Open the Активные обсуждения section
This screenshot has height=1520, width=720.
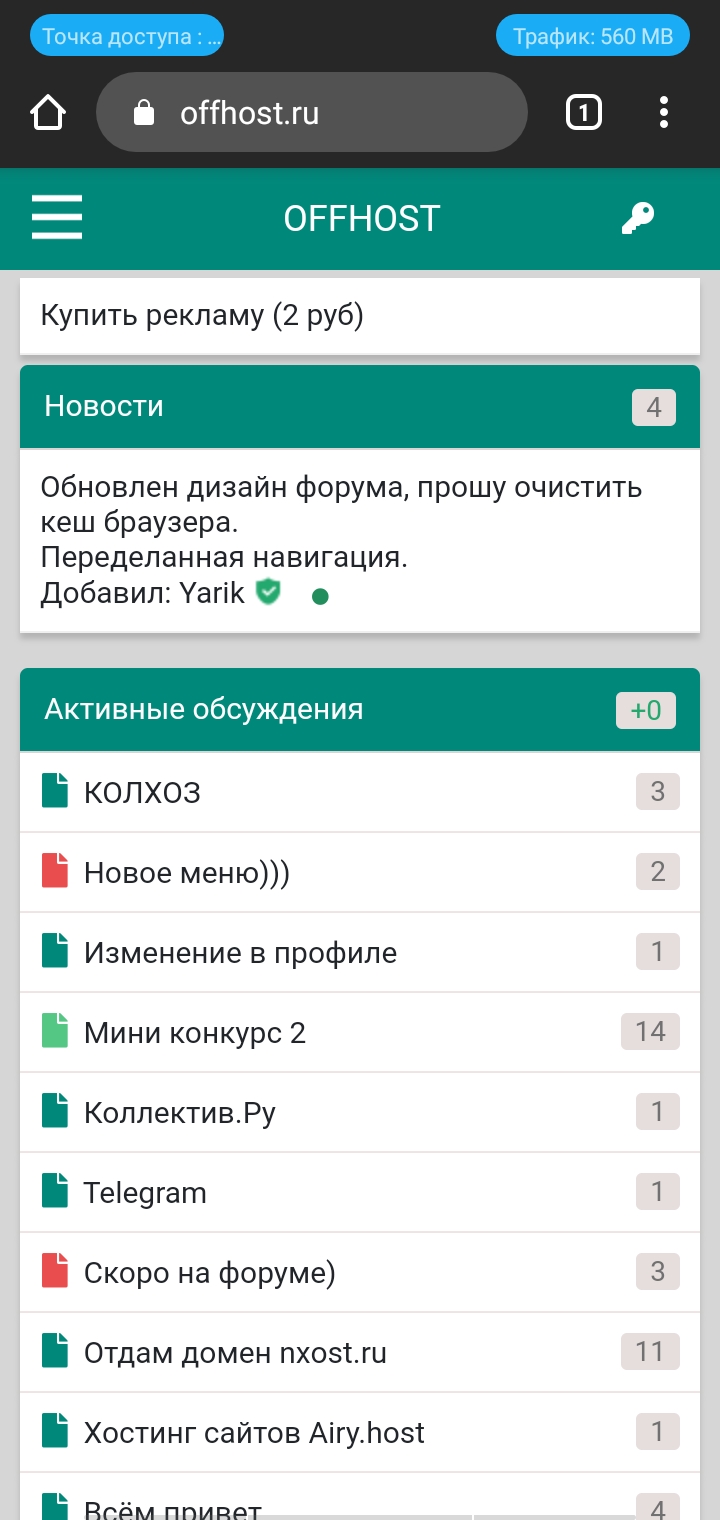[x=204, y=710]
